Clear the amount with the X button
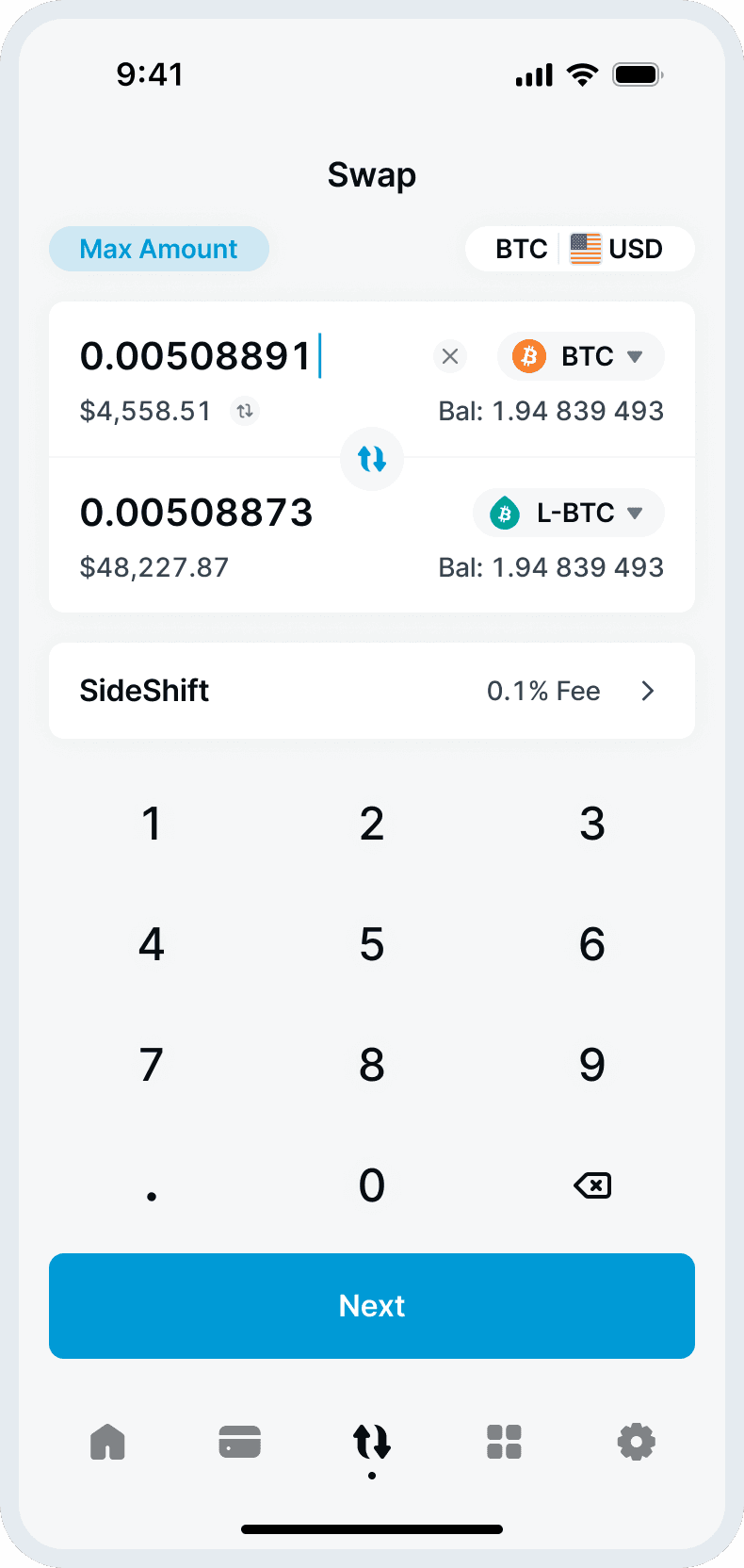Viewport: 744px width, 1568px height. (449, 356)
